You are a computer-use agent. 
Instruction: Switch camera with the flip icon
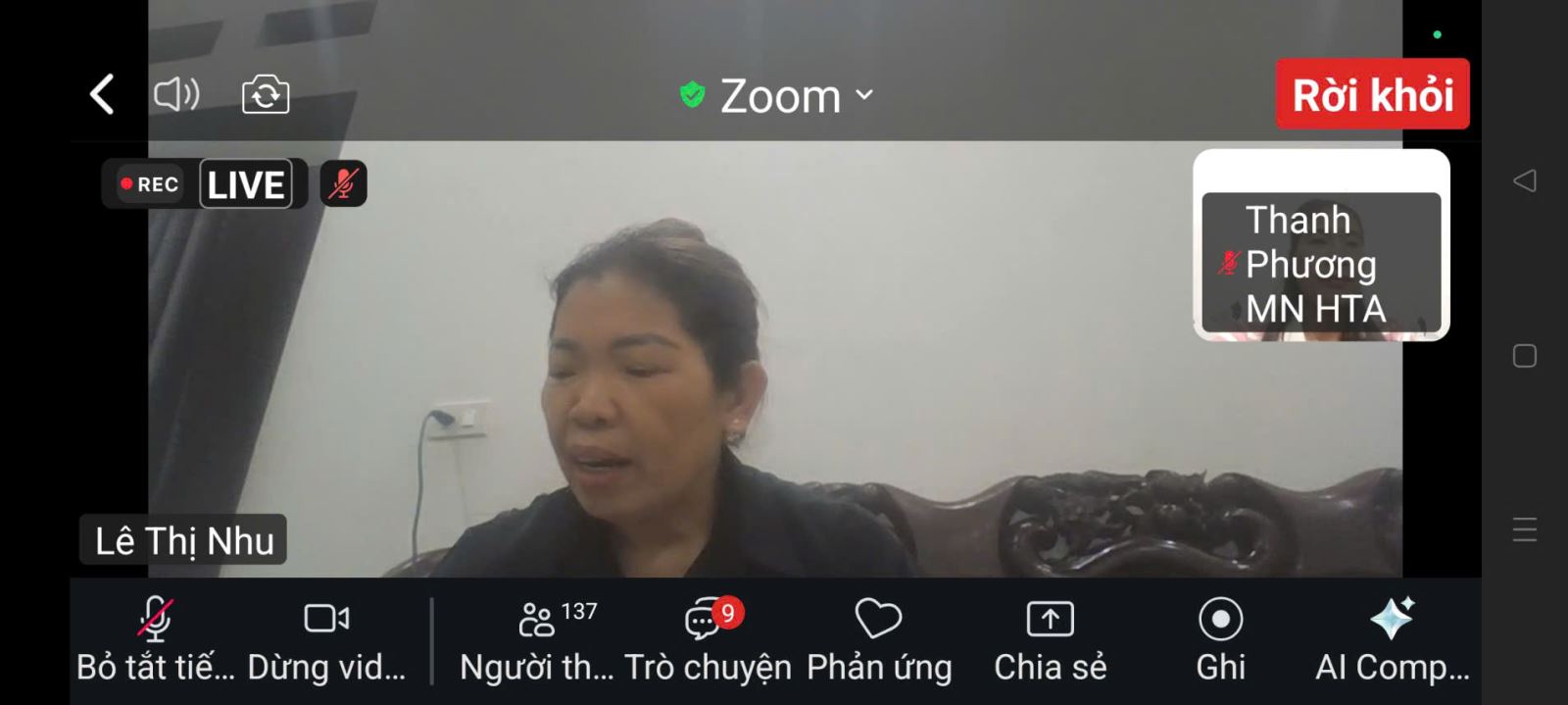pyautogui.click(x=266, y=95)
